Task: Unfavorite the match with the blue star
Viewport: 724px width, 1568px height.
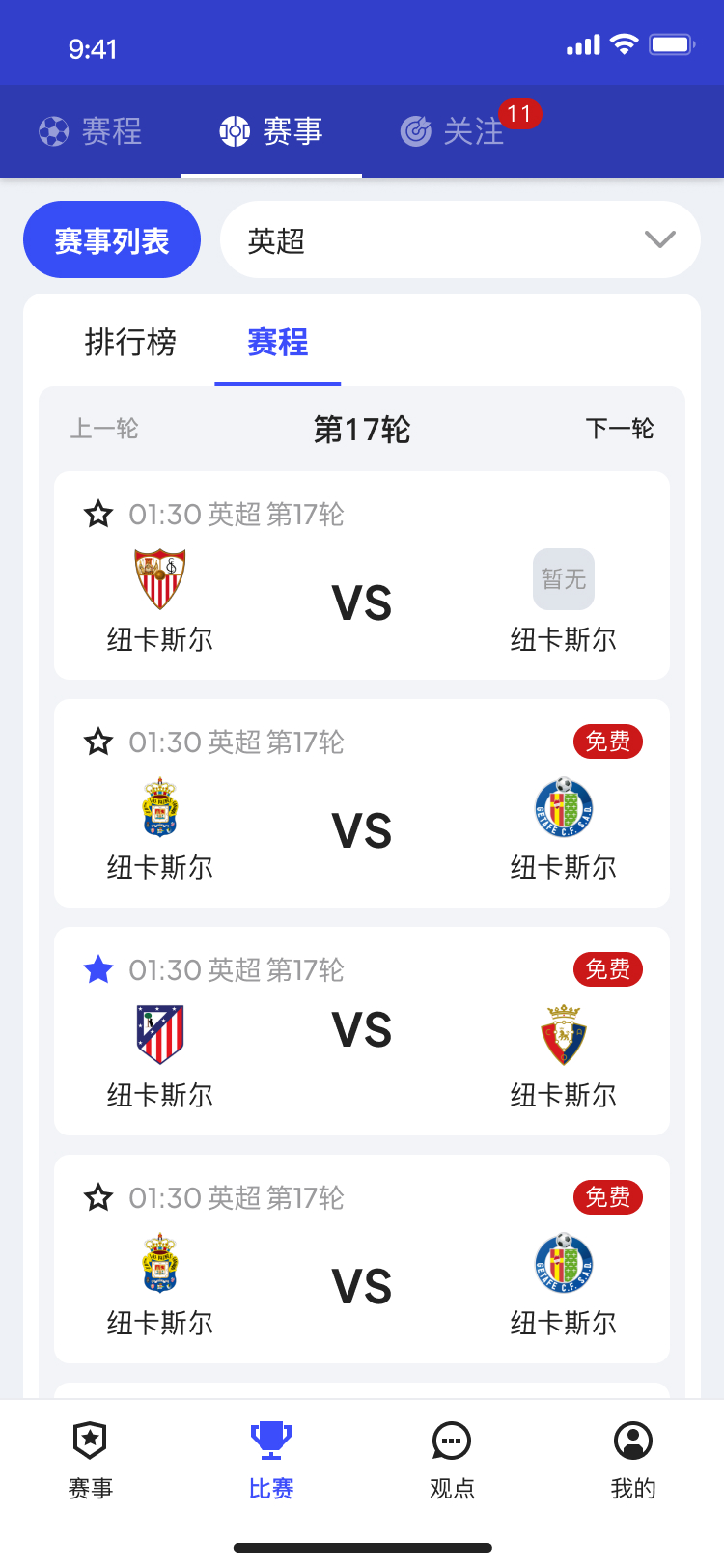Action: point(98,969)
